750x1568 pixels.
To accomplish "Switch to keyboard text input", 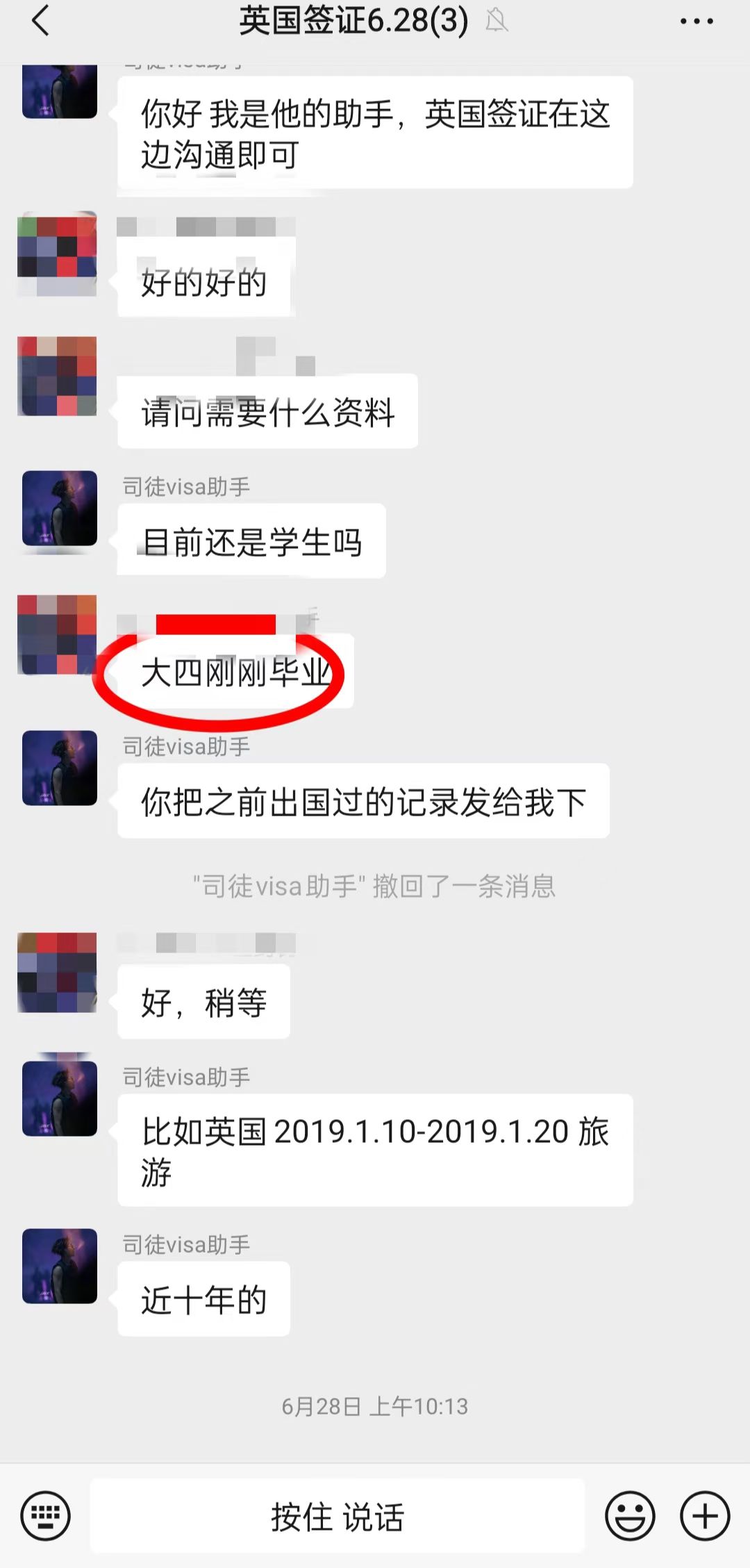I will click(x=45, y=1516).
